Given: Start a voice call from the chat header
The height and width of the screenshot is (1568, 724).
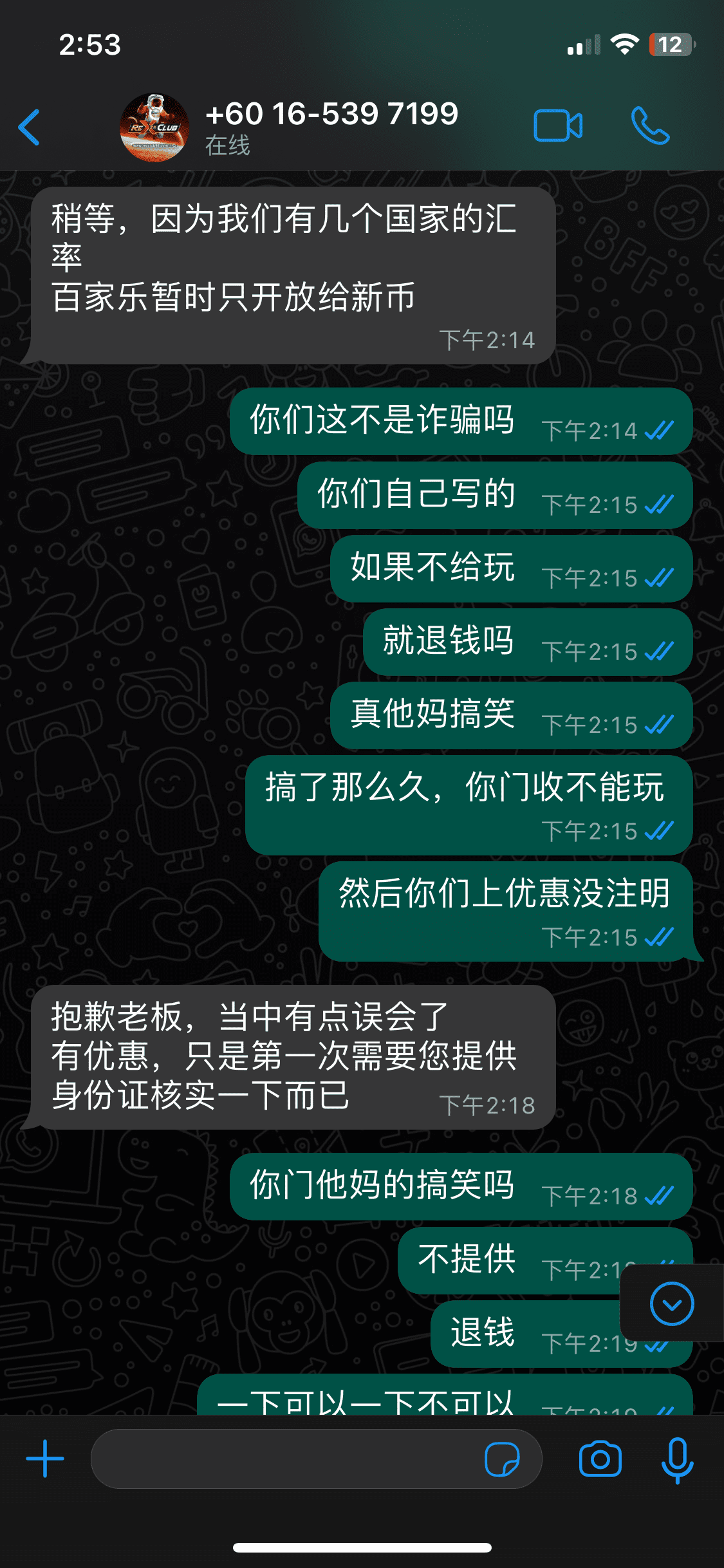Looking at the screenshot, I should pos(650,126).
